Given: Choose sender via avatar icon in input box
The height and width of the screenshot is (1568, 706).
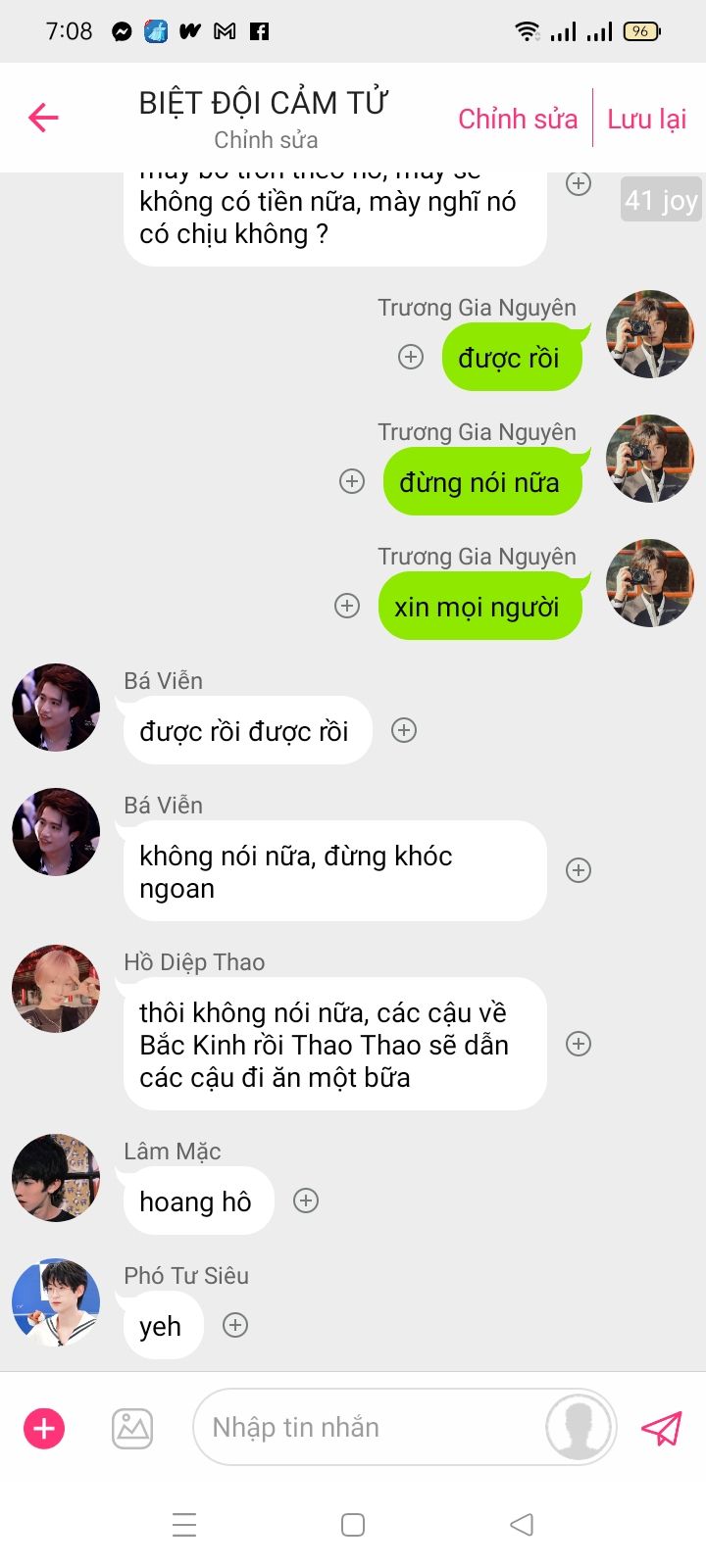Looking at the screenshot, I should coord(580,1428).
